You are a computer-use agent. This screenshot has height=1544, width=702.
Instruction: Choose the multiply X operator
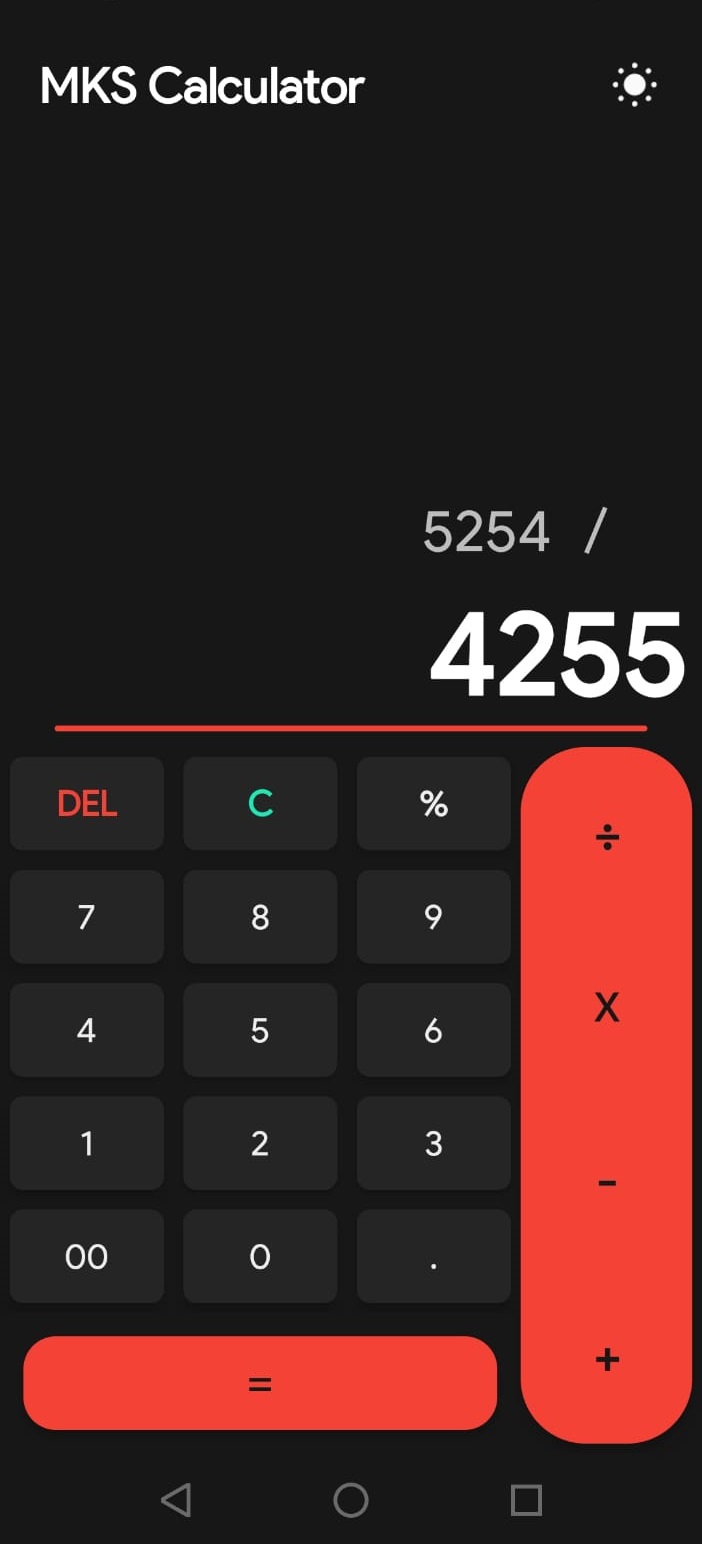click(607, 1008)
